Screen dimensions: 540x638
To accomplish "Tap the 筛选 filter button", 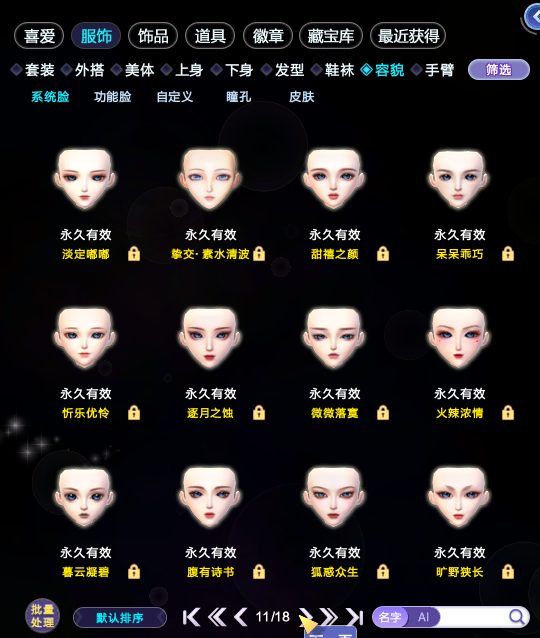I will pos(499,70).
